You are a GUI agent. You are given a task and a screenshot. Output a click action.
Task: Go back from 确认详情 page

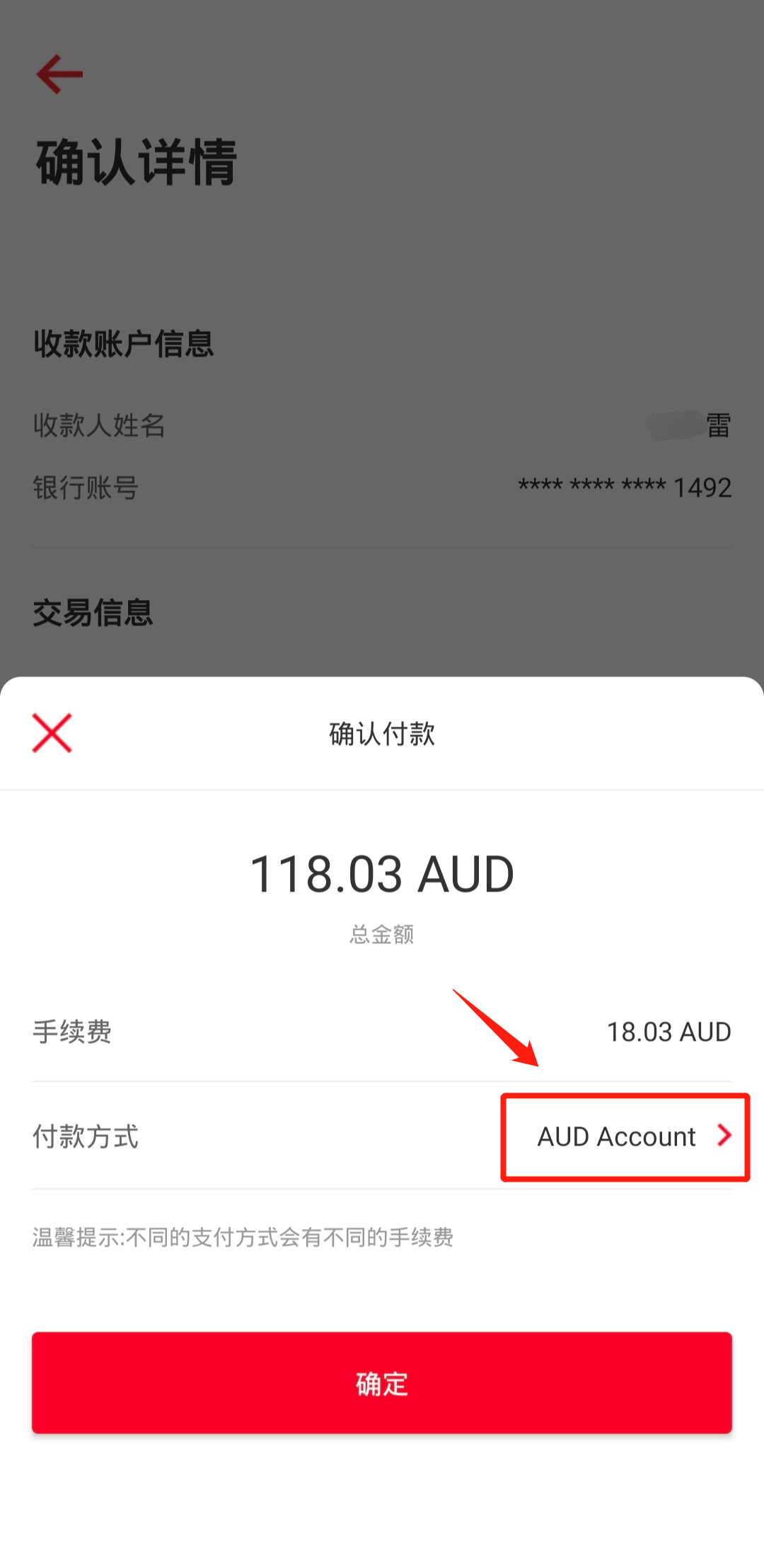click(59, 74)
